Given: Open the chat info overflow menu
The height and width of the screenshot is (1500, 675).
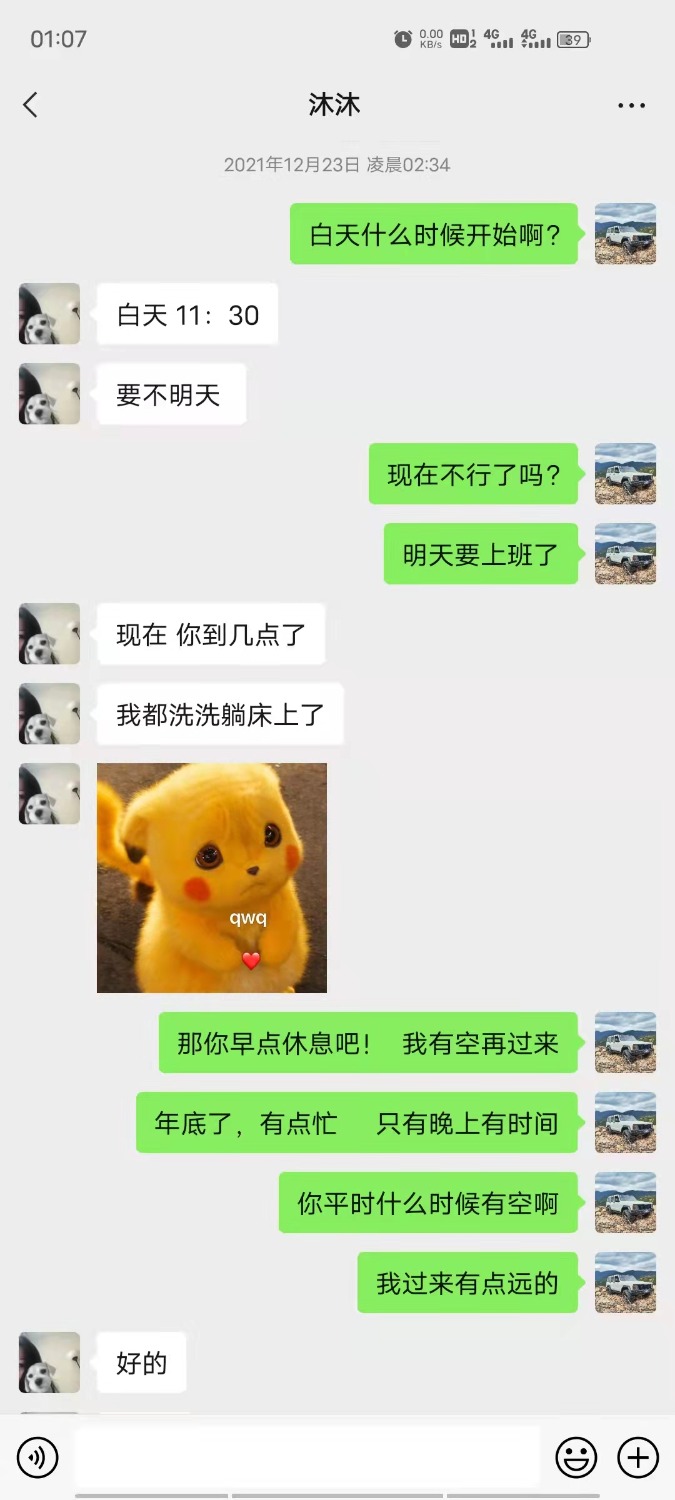Looking at the screenshot, I should (x=631, y=105).
